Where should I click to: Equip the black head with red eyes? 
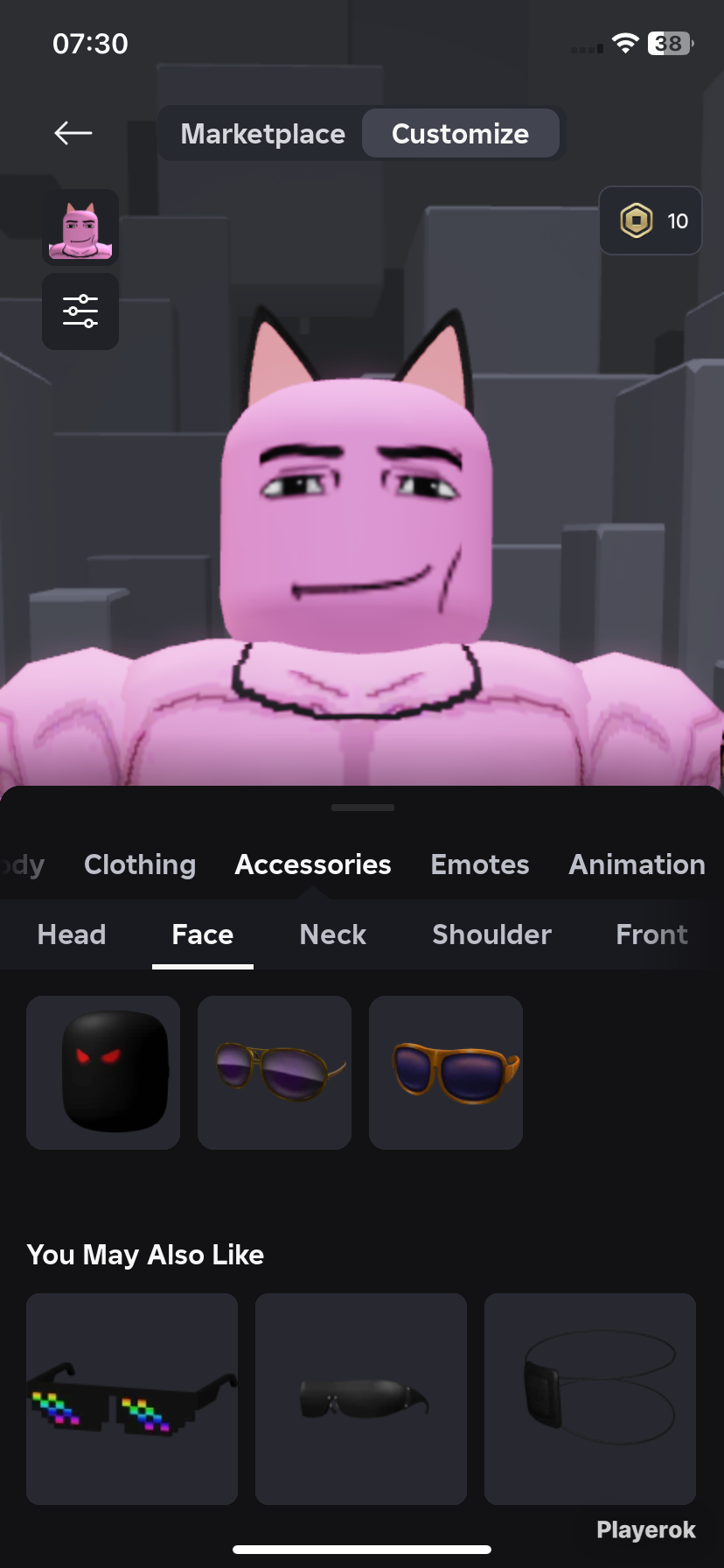click(x=103, y=1073)
